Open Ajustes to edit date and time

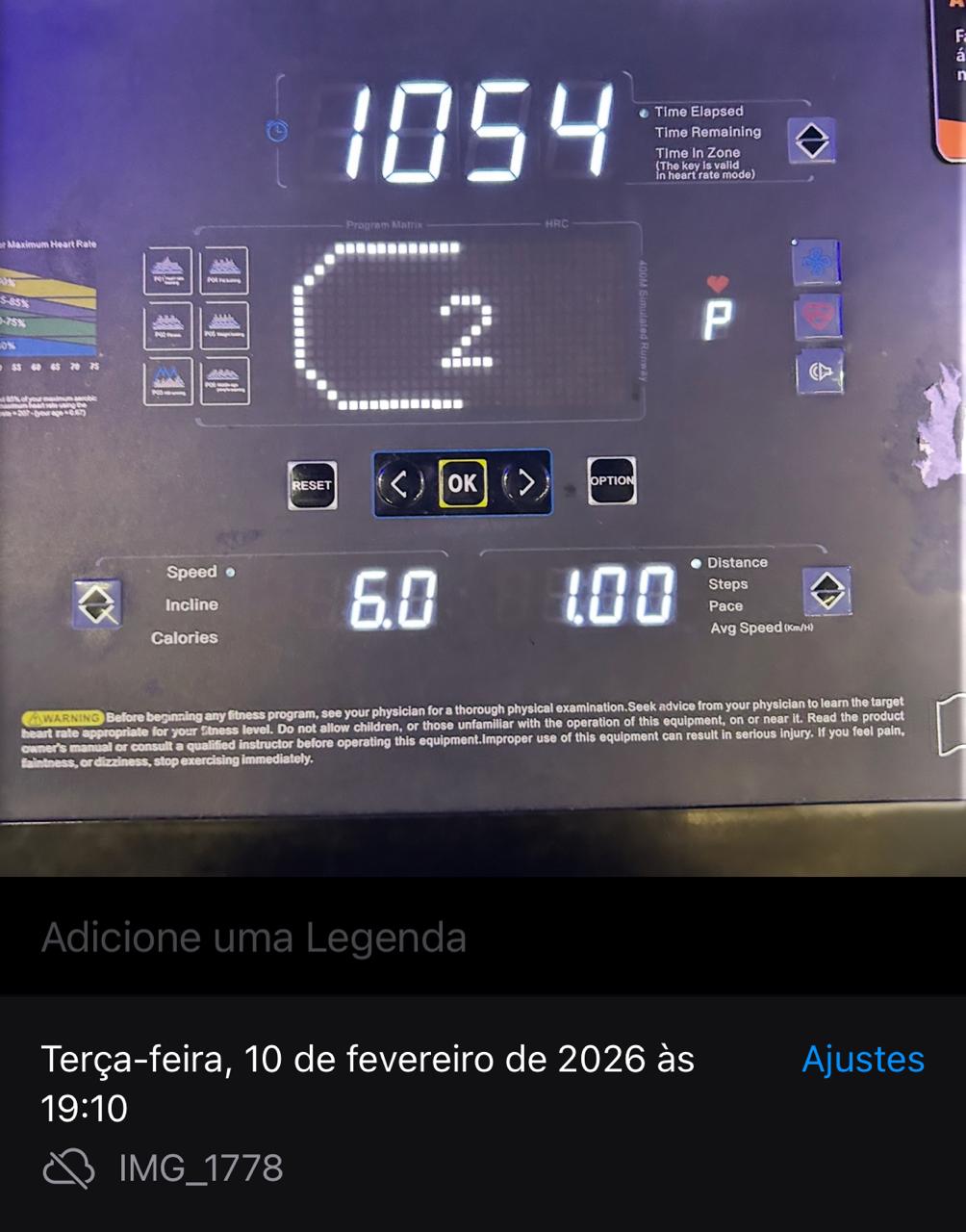[862, 1059]
